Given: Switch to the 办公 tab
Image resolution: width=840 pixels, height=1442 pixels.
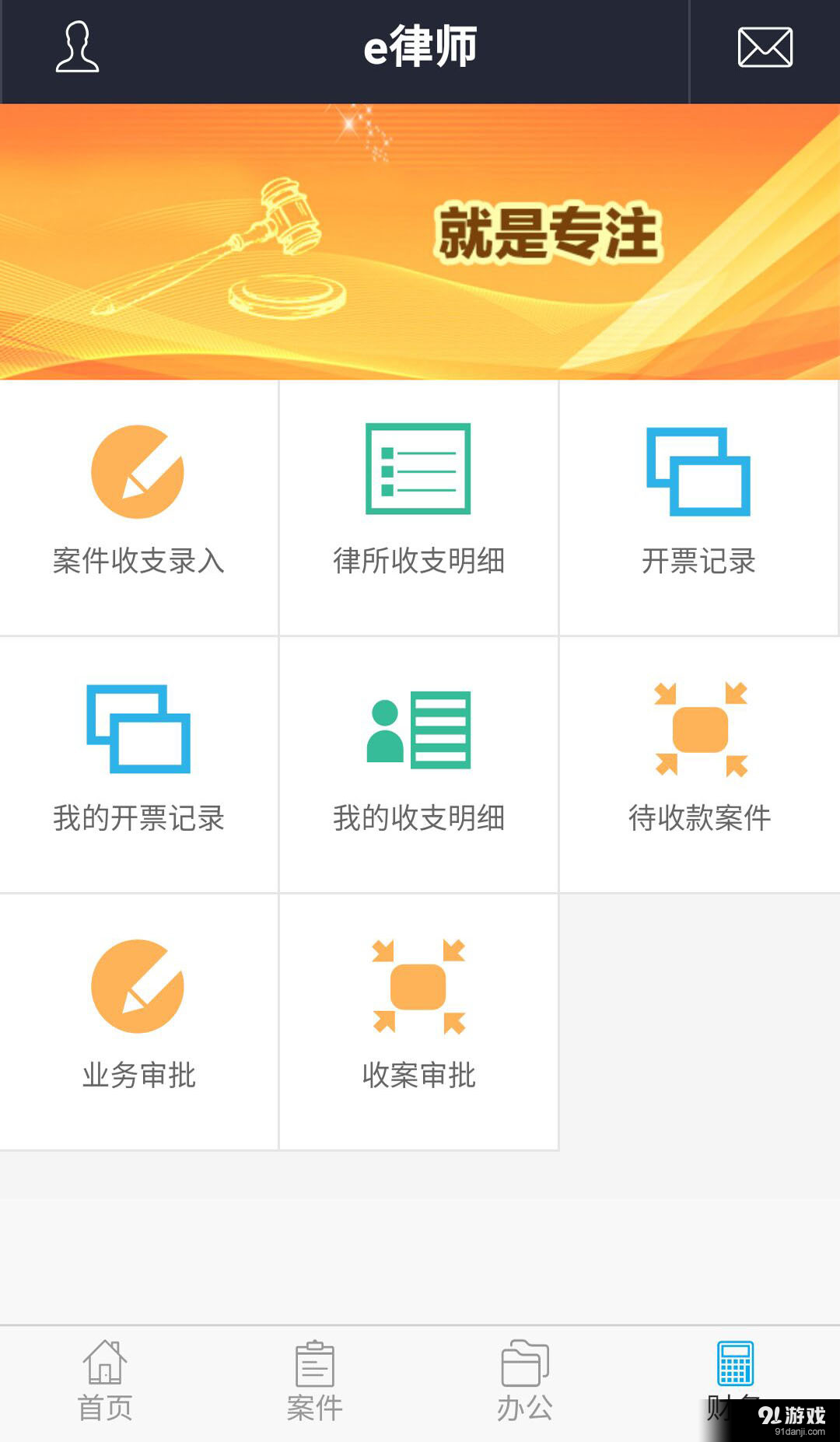Looking at the screenshot, I should point(525,1381).
